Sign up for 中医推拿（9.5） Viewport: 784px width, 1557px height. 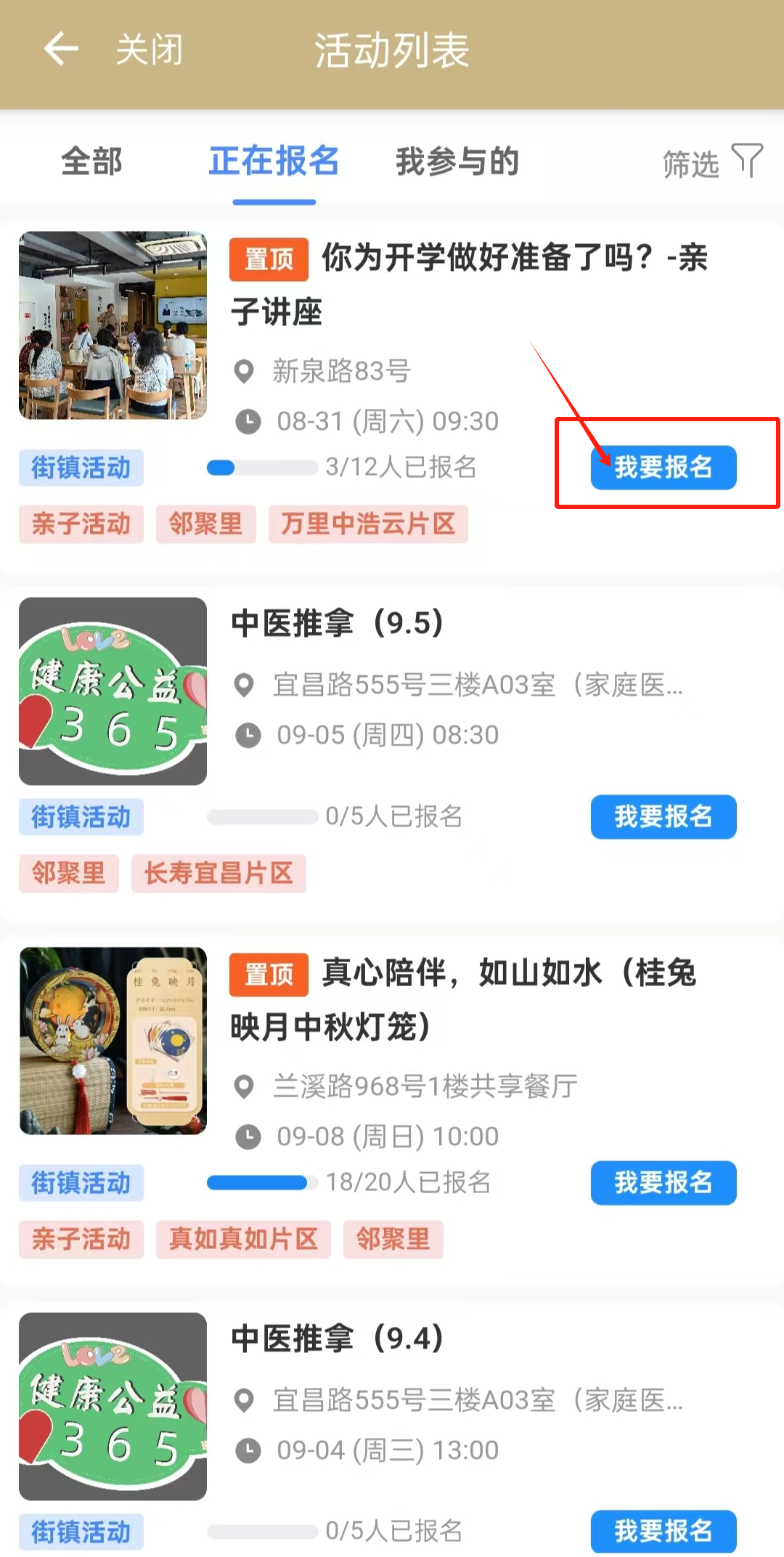pos(663,817)
